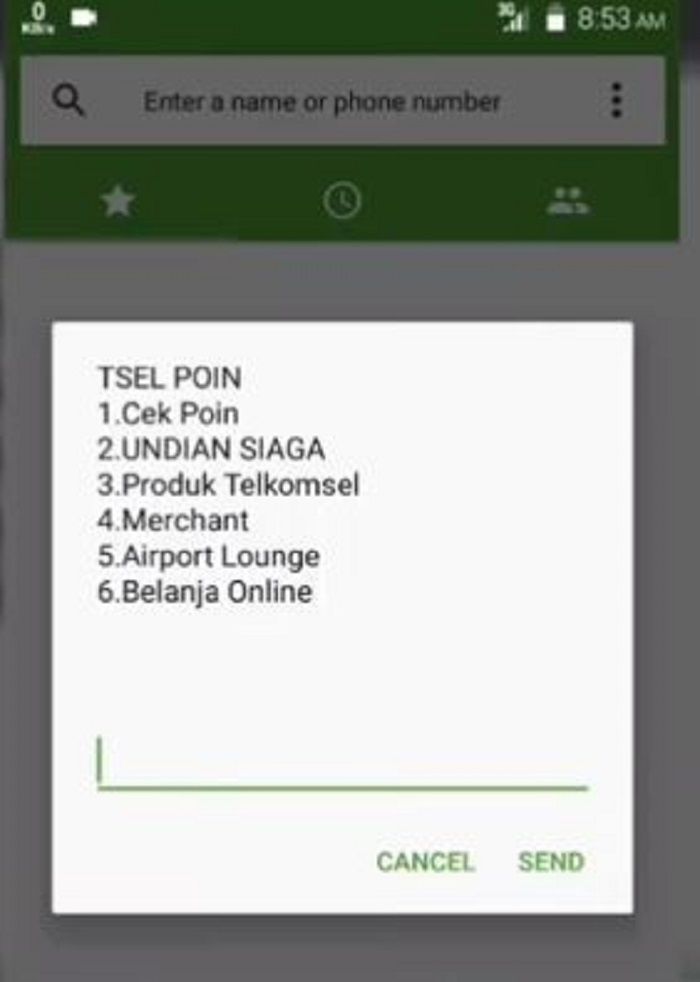The image size is (700, 982).
Task: Switch to the recent calls clock tab
Action: point(342,201)
